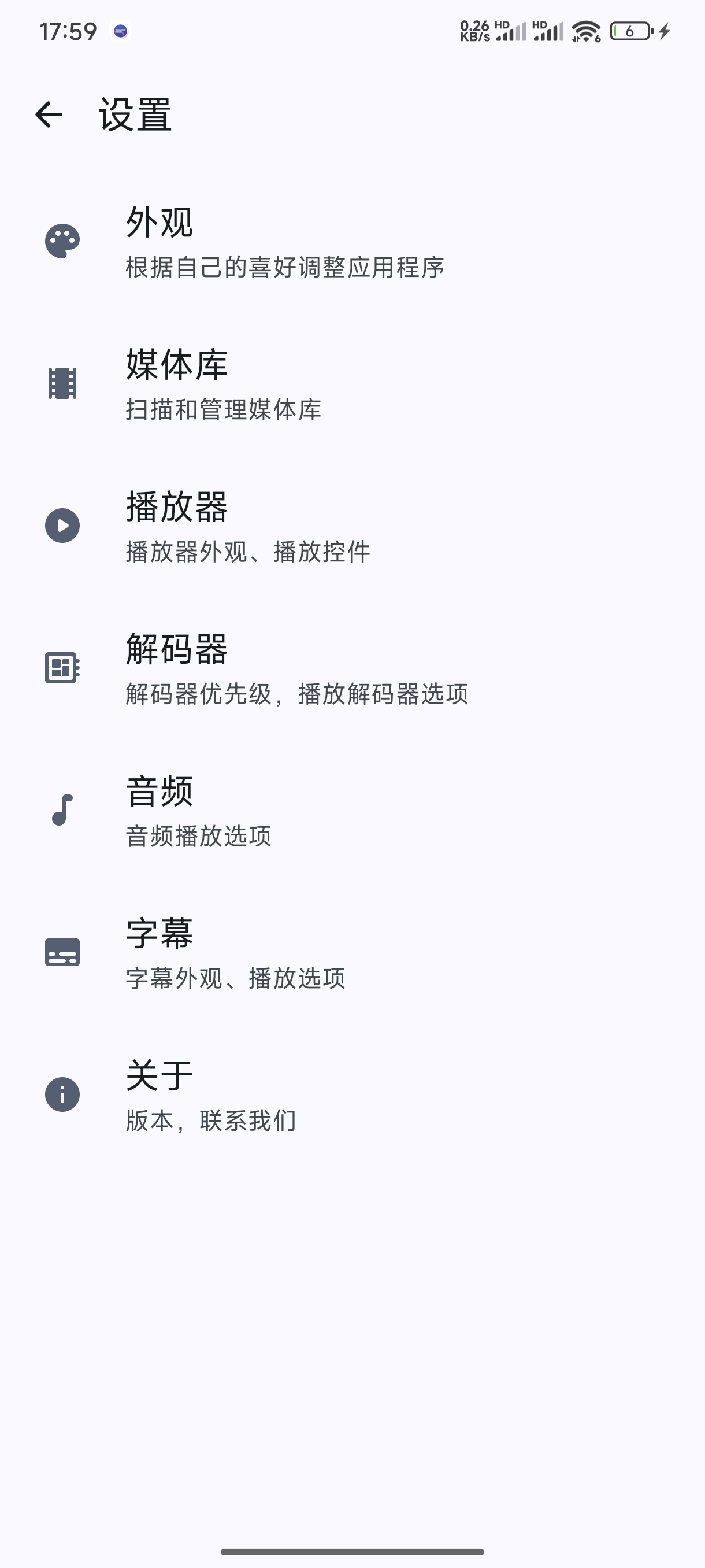Open the 字幕 subtitle settings
The height and width of the screenshot is (1568, 705).
click(x=352, y=953)
